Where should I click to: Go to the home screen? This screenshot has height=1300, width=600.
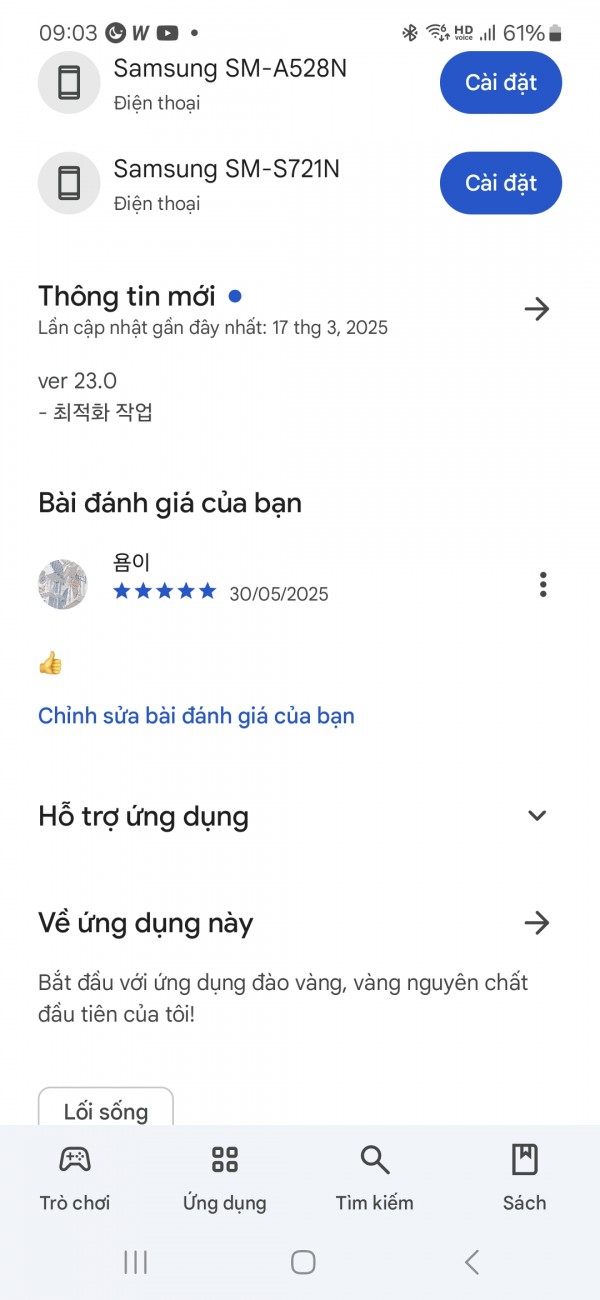click(303, 1262)
